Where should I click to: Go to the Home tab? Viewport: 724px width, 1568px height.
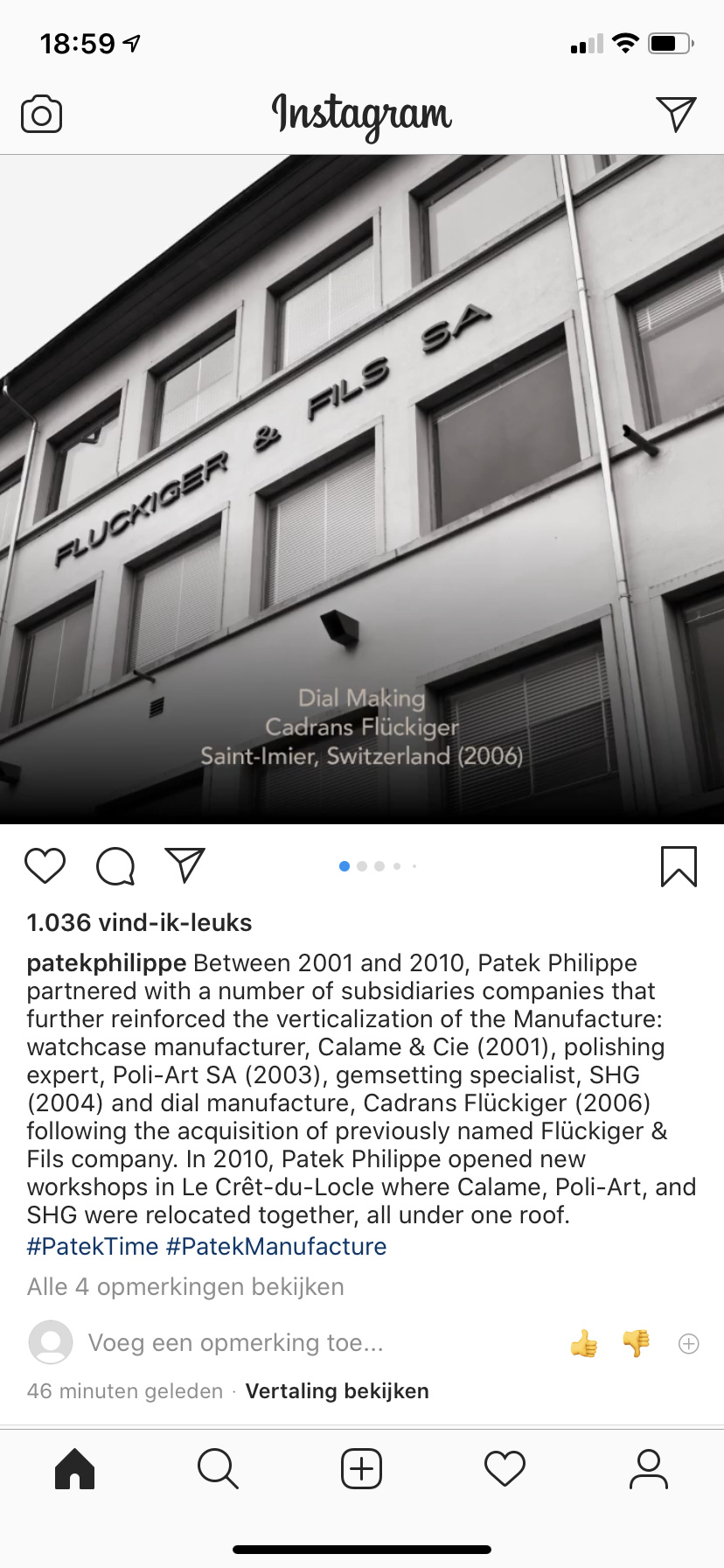point(74,1468)
